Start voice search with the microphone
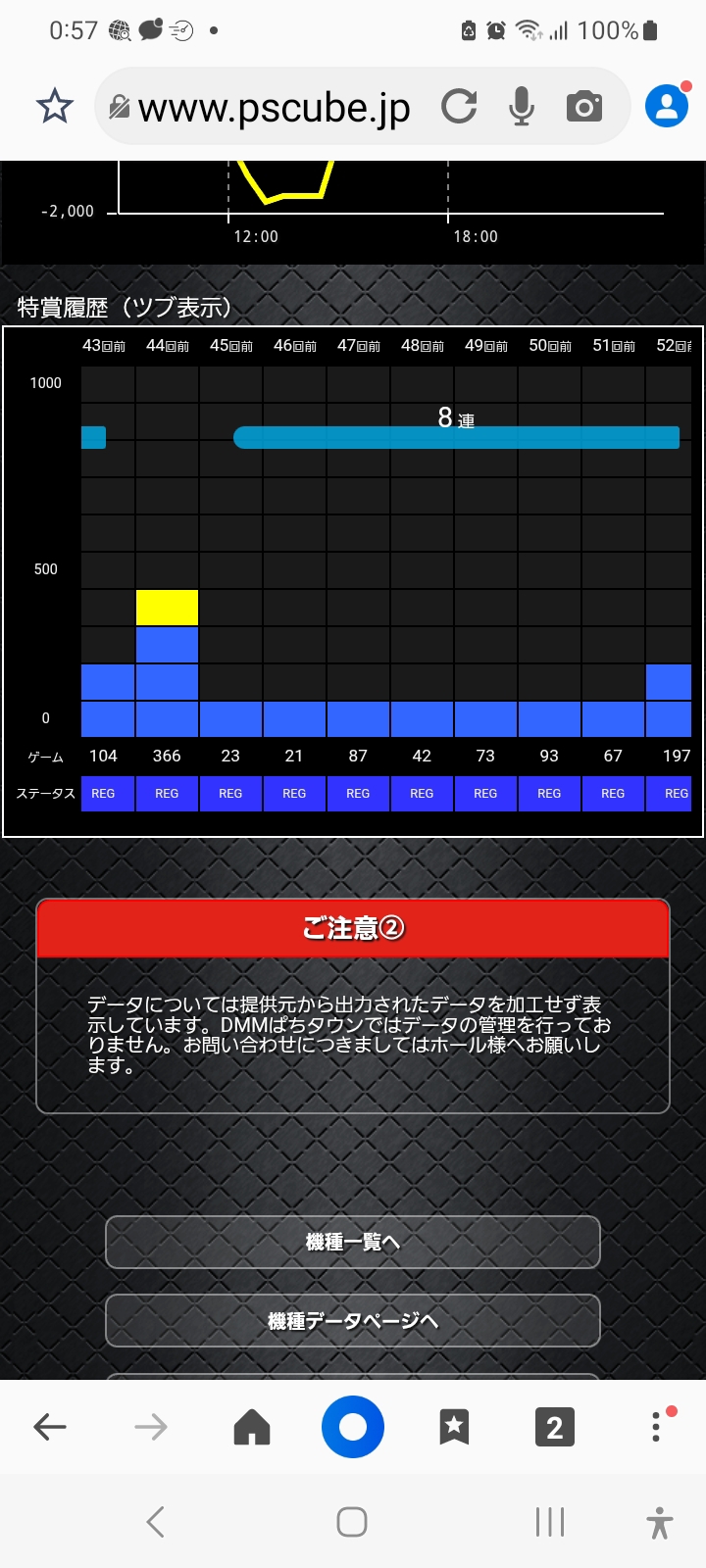Viewport: 706px width, 1568px height. tap(522, 106)
